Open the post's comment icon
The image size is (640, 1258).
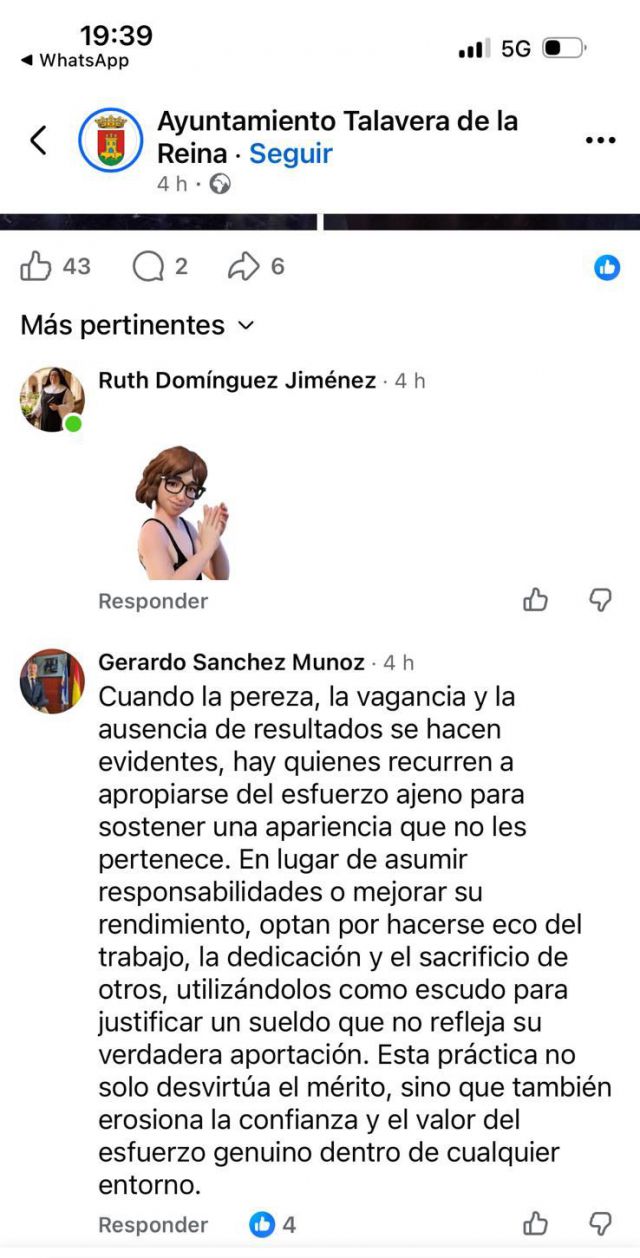pyautogui.click(x=149, y=266)
